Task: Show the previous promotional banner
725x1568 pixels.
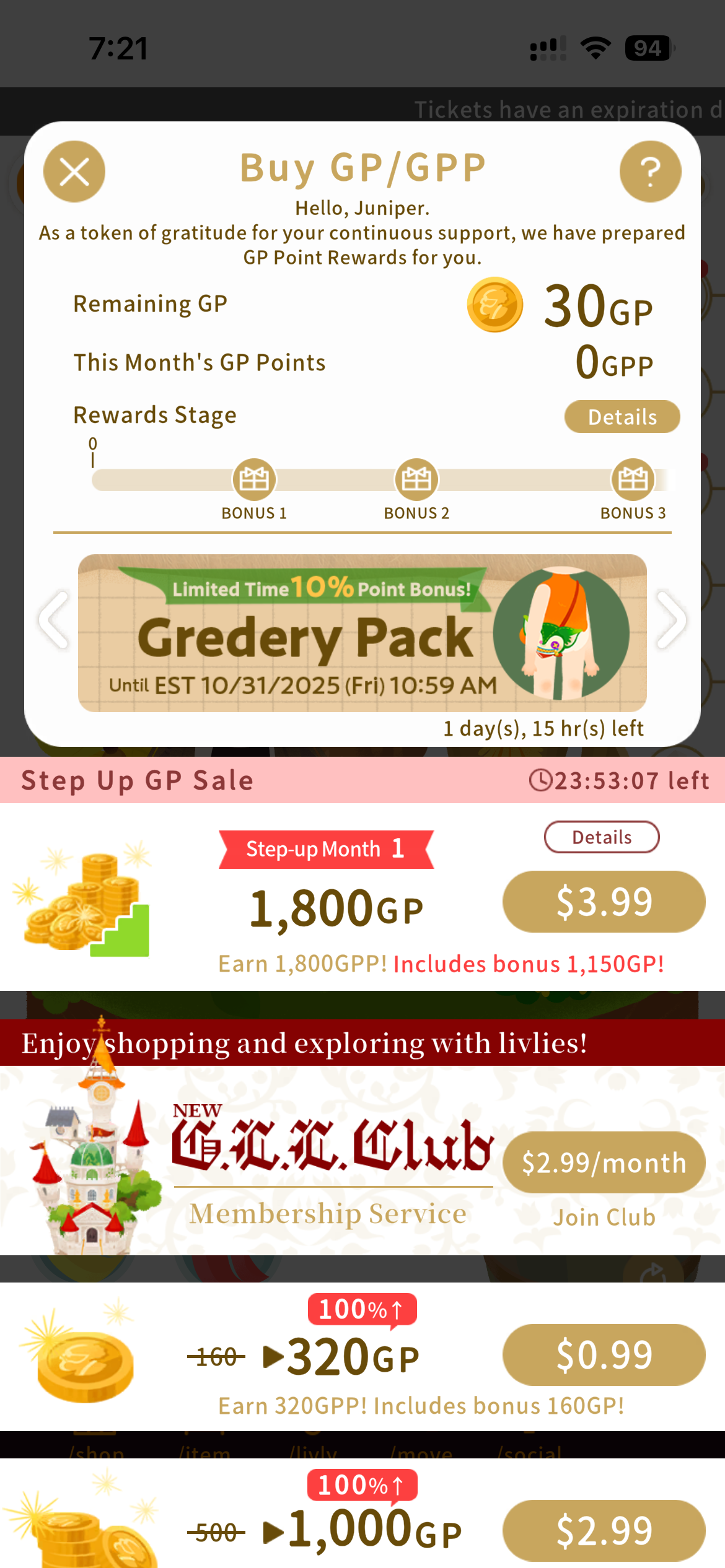Action: tap(54, 620)
